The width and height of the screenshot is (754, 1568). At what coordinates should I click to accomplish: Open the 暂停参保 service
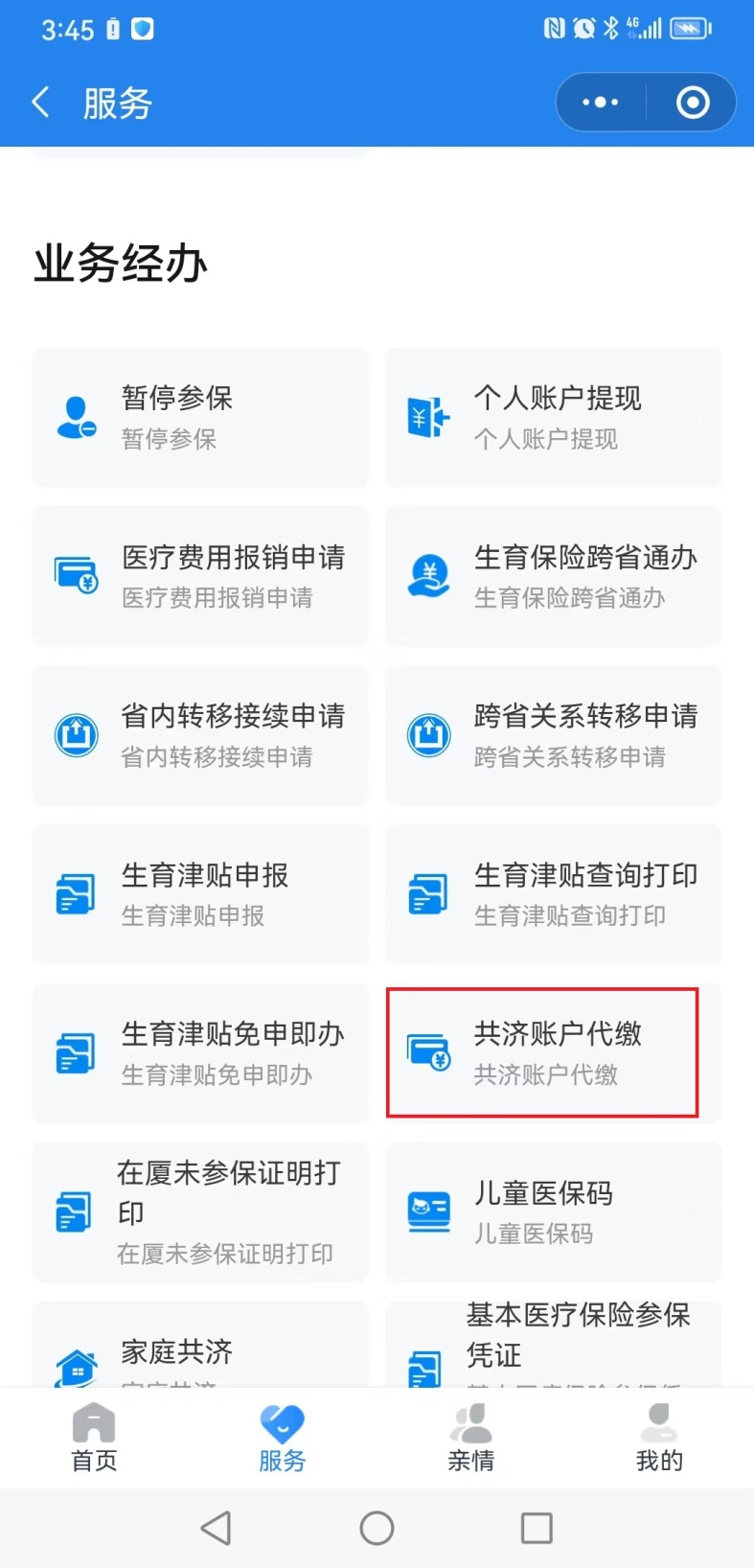200,417
